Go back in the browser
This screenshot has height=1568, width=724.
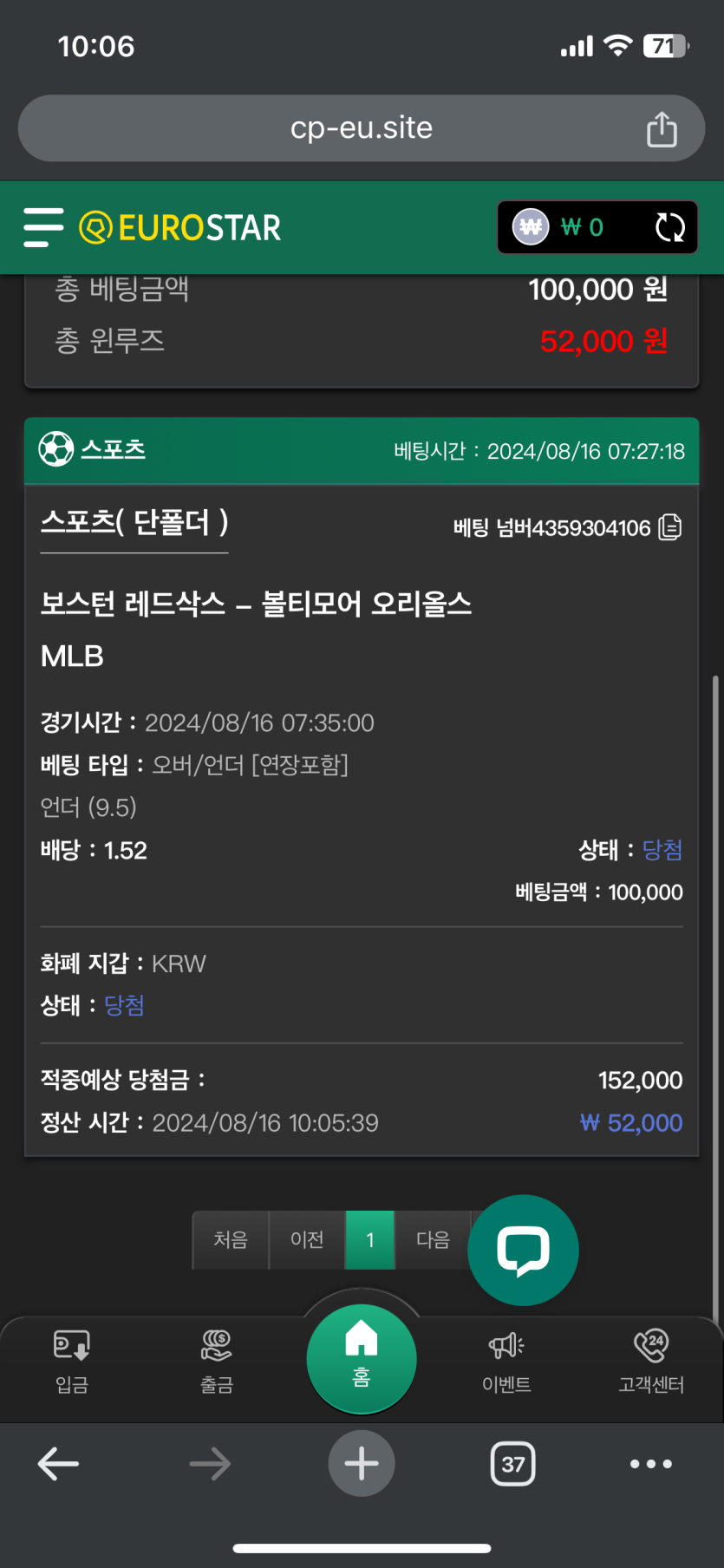point(59,1464)
